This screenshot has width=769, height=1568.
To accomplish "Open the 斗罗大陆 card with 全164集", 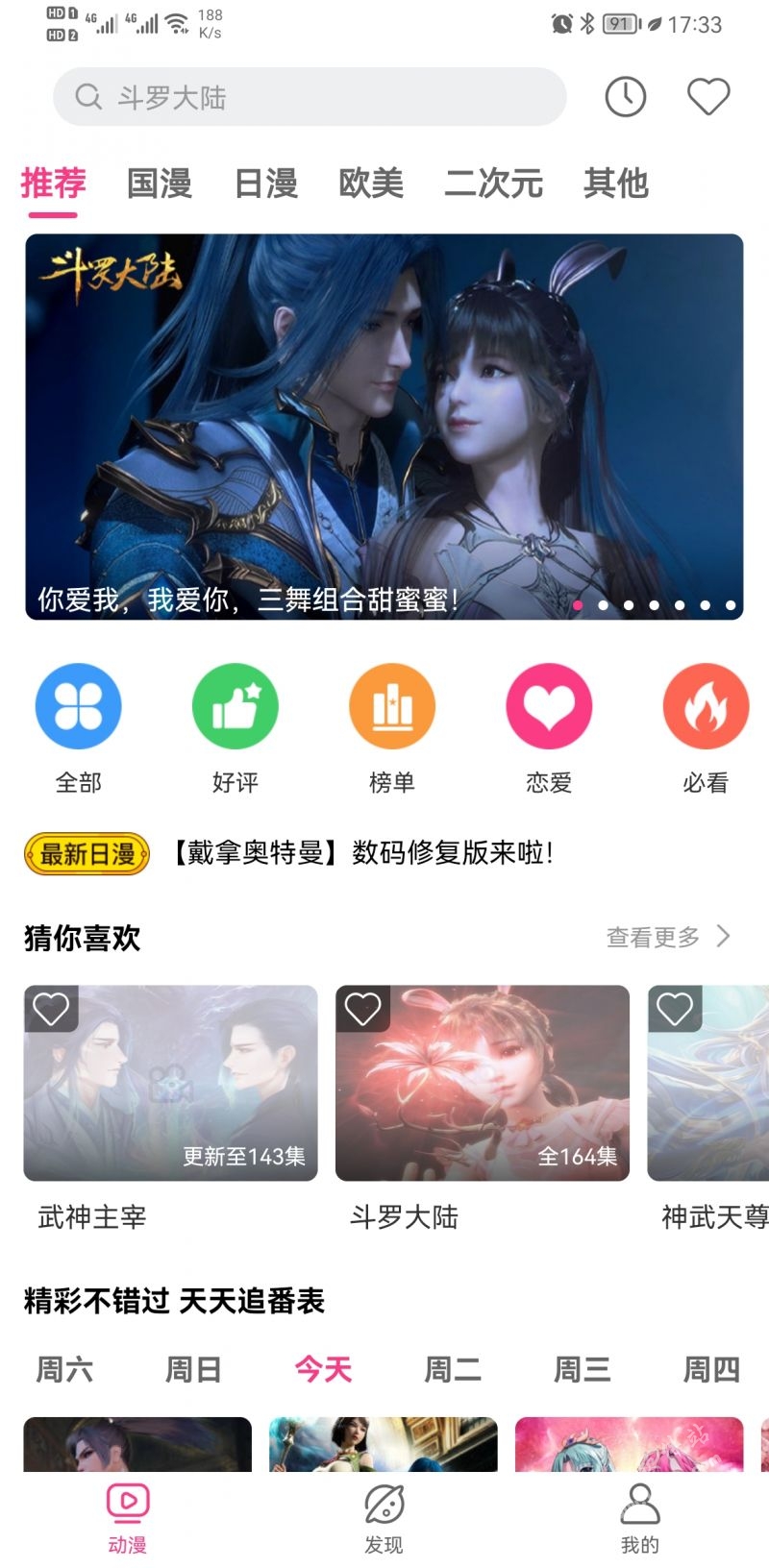I will 483,1108.
